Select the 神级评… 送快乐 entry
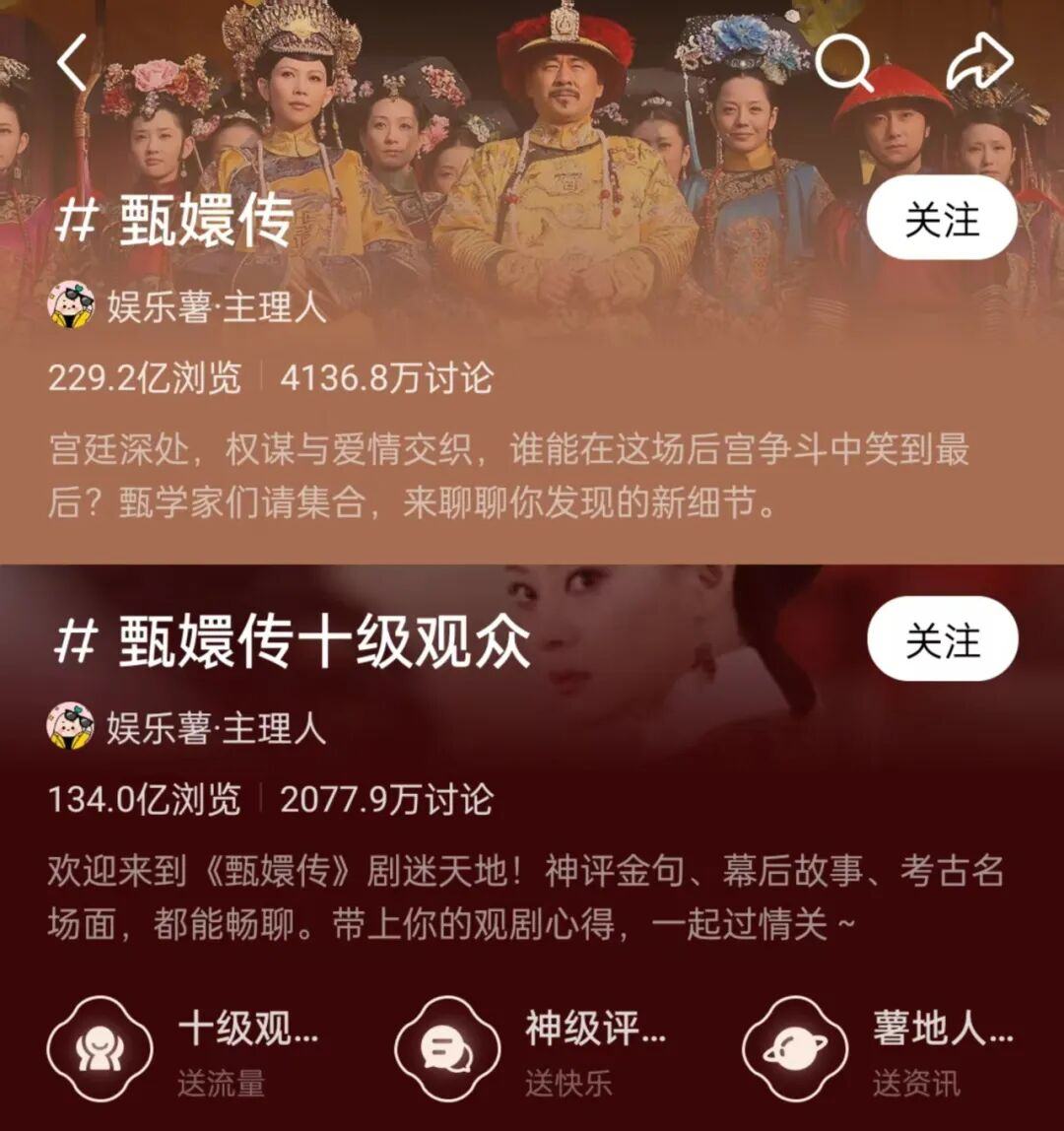 click(534, 1048)
